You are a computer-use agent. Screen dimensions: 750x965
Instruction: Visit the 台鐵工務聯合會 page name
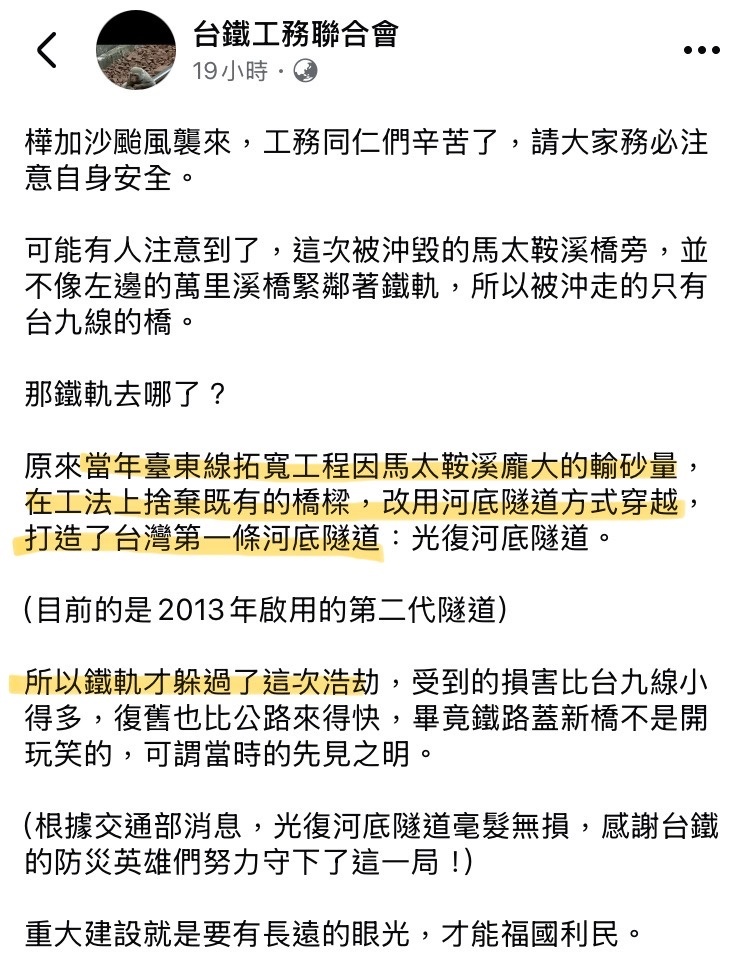click(296, 34)
